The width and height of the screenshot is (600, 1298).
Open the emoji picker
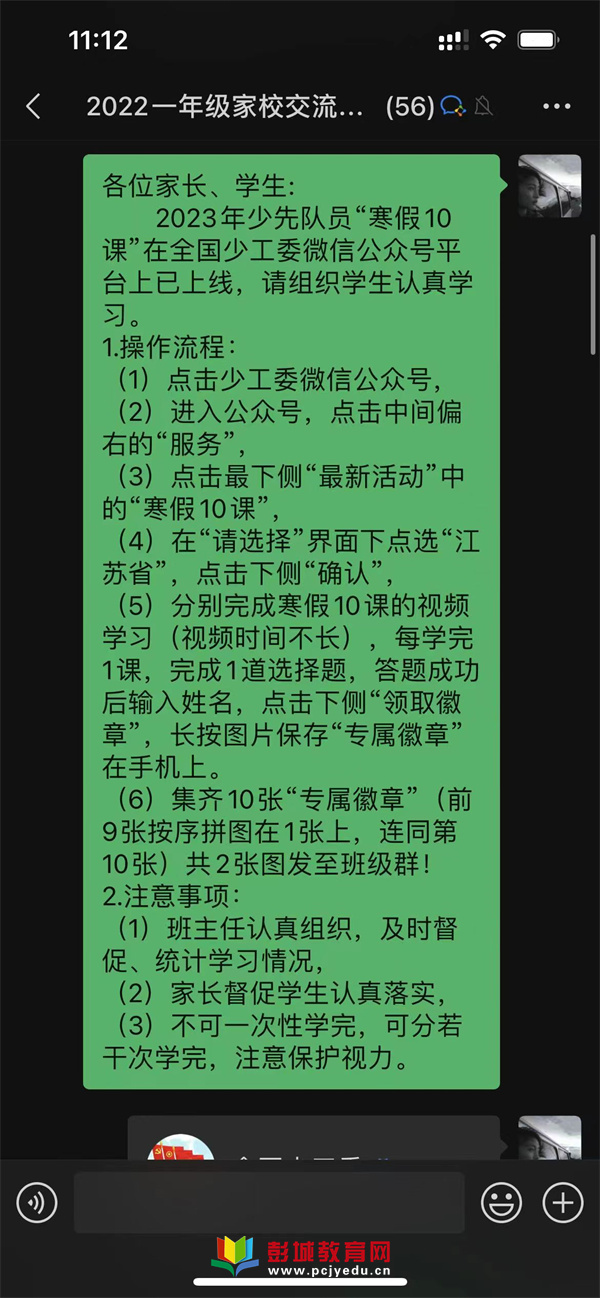tap(501, 1202)
